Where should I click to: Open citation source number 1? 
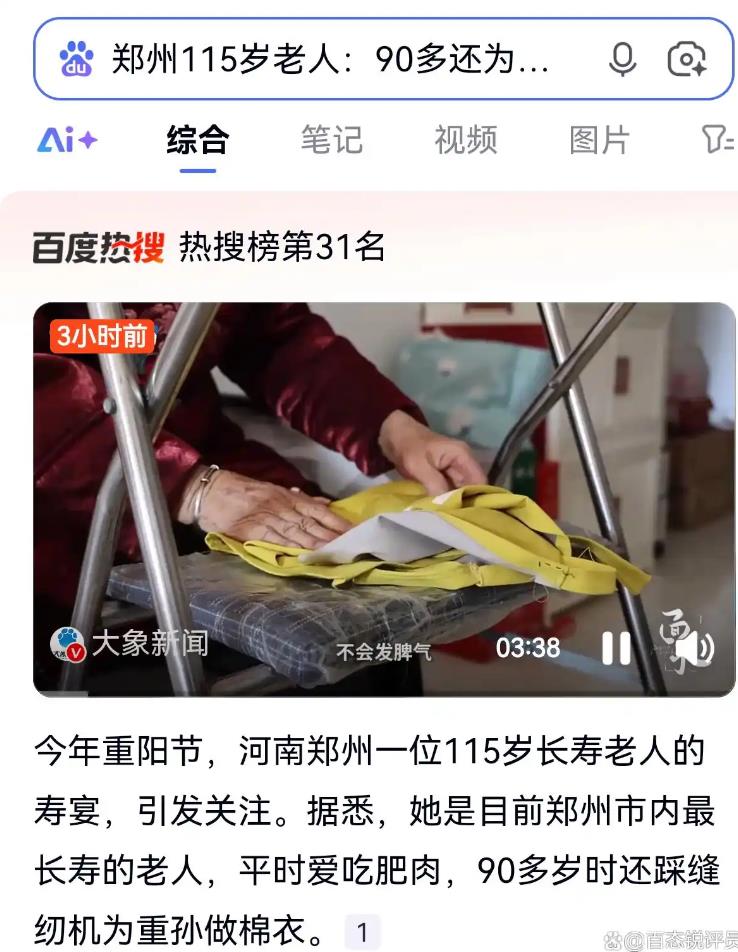(362, 933)
